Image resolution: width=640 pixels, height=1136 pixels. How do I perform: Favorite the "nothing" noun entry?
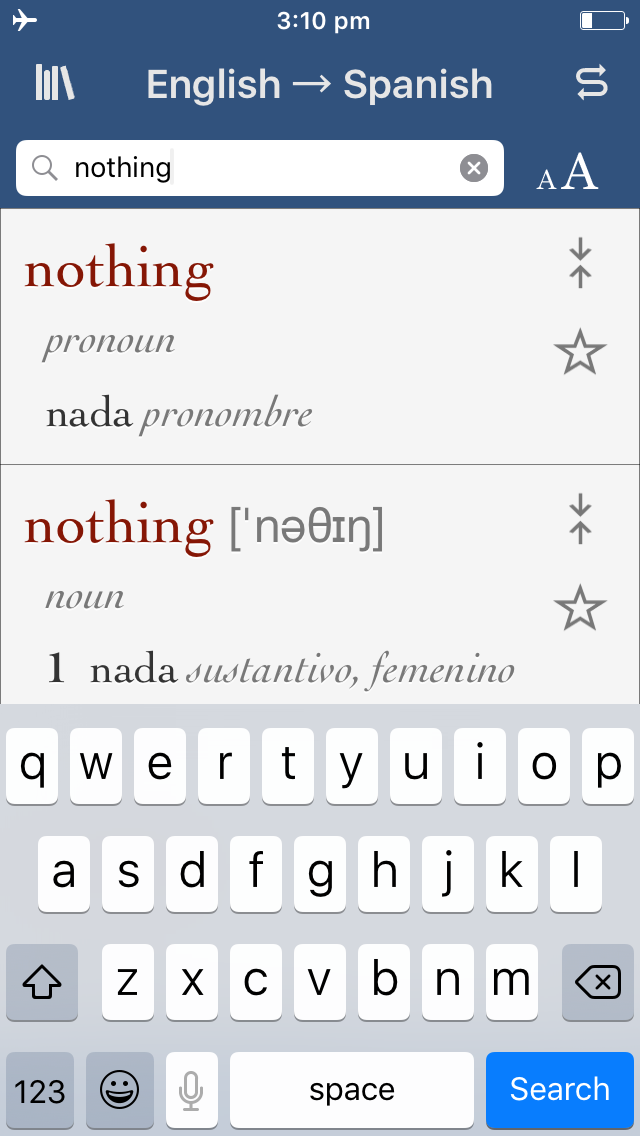[x=580, y=608]
